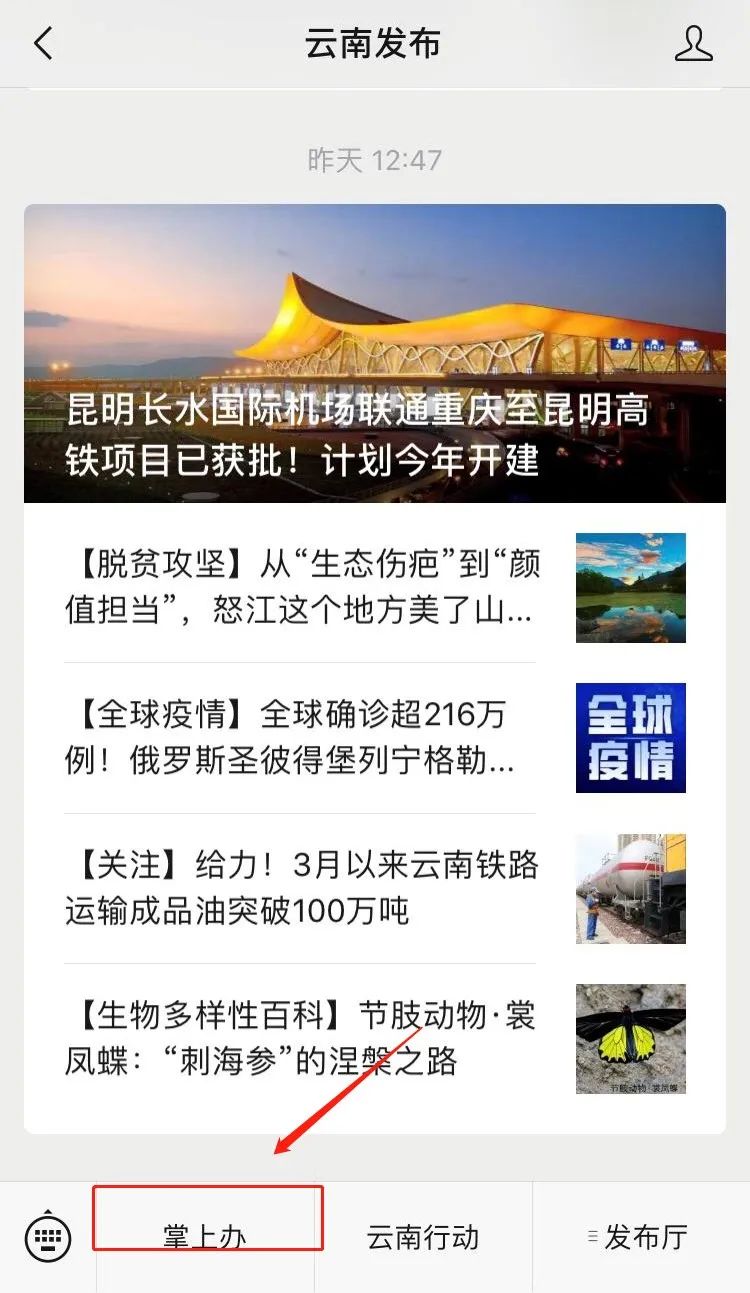Expand the 发布厅 menu
Viewport: 750px width, 1293px height.
(641, 1237)
